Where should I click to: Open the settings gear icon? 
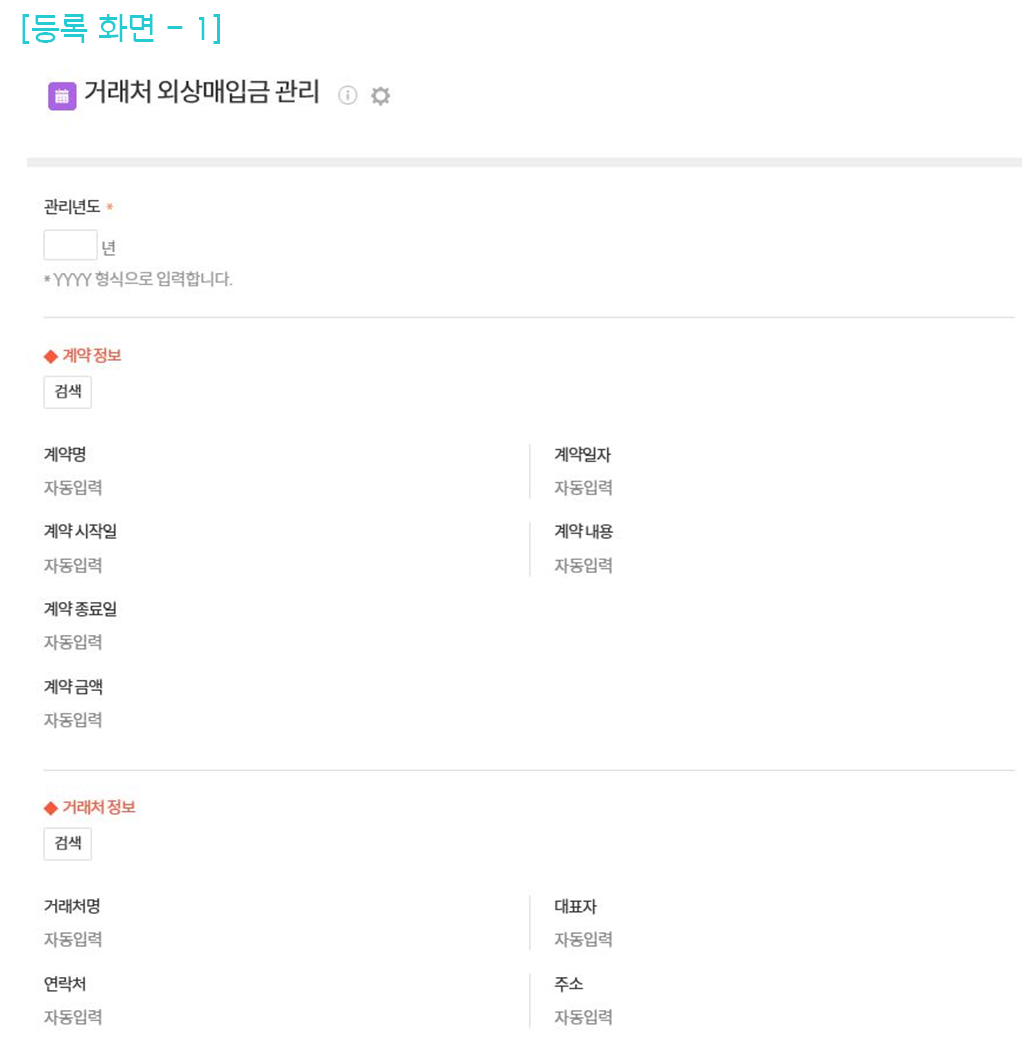pos(380,96)
